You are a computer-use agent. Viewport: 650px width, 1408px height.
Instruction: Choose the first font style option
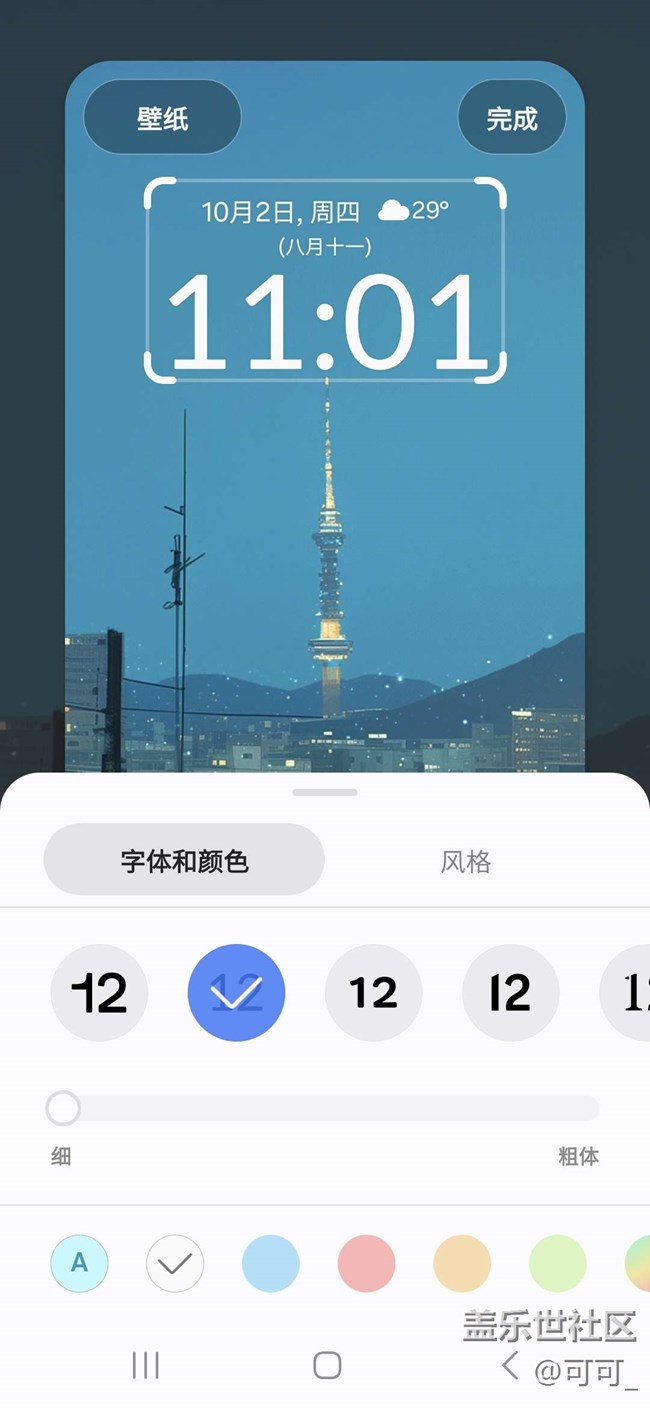point(99,993)
